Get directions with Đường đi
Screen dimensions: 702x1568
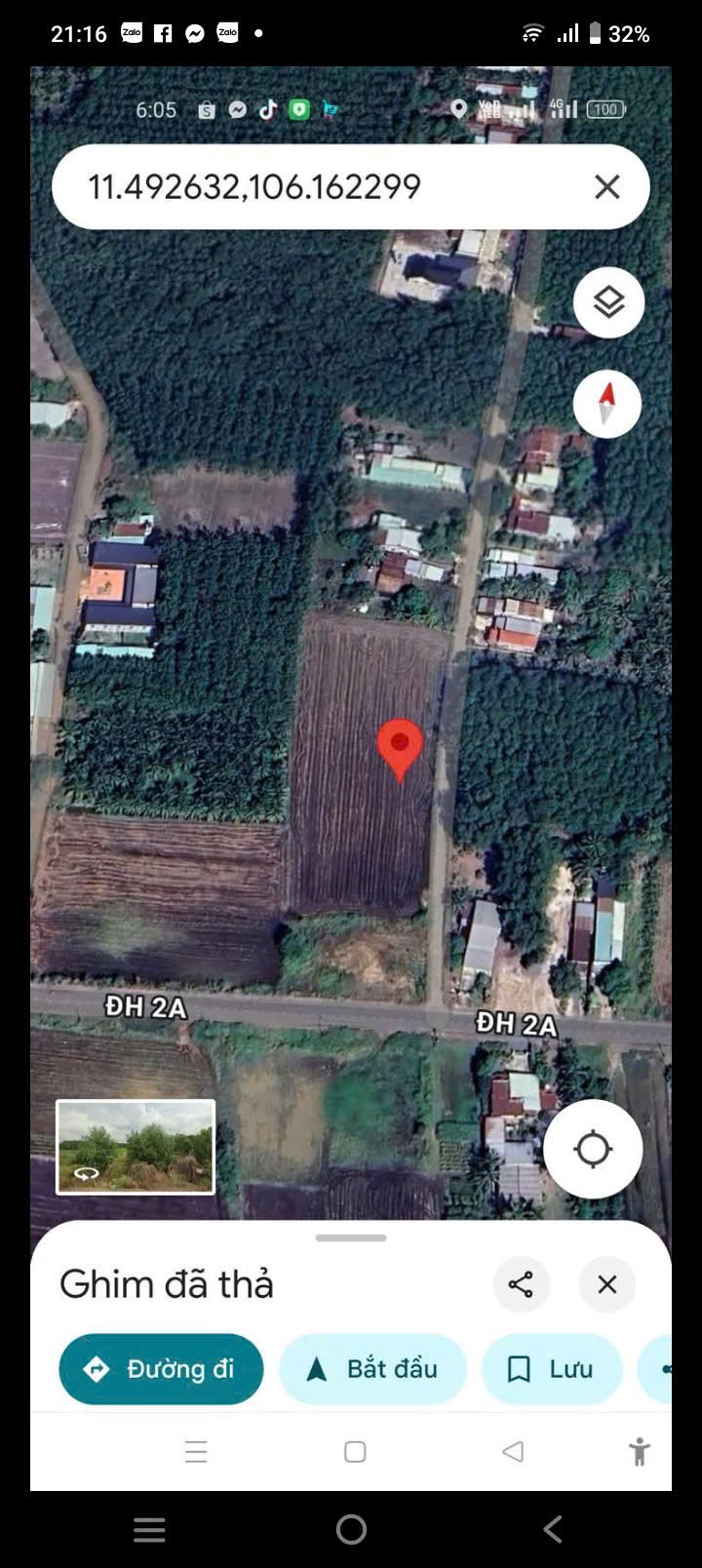tap(161, 1369)
